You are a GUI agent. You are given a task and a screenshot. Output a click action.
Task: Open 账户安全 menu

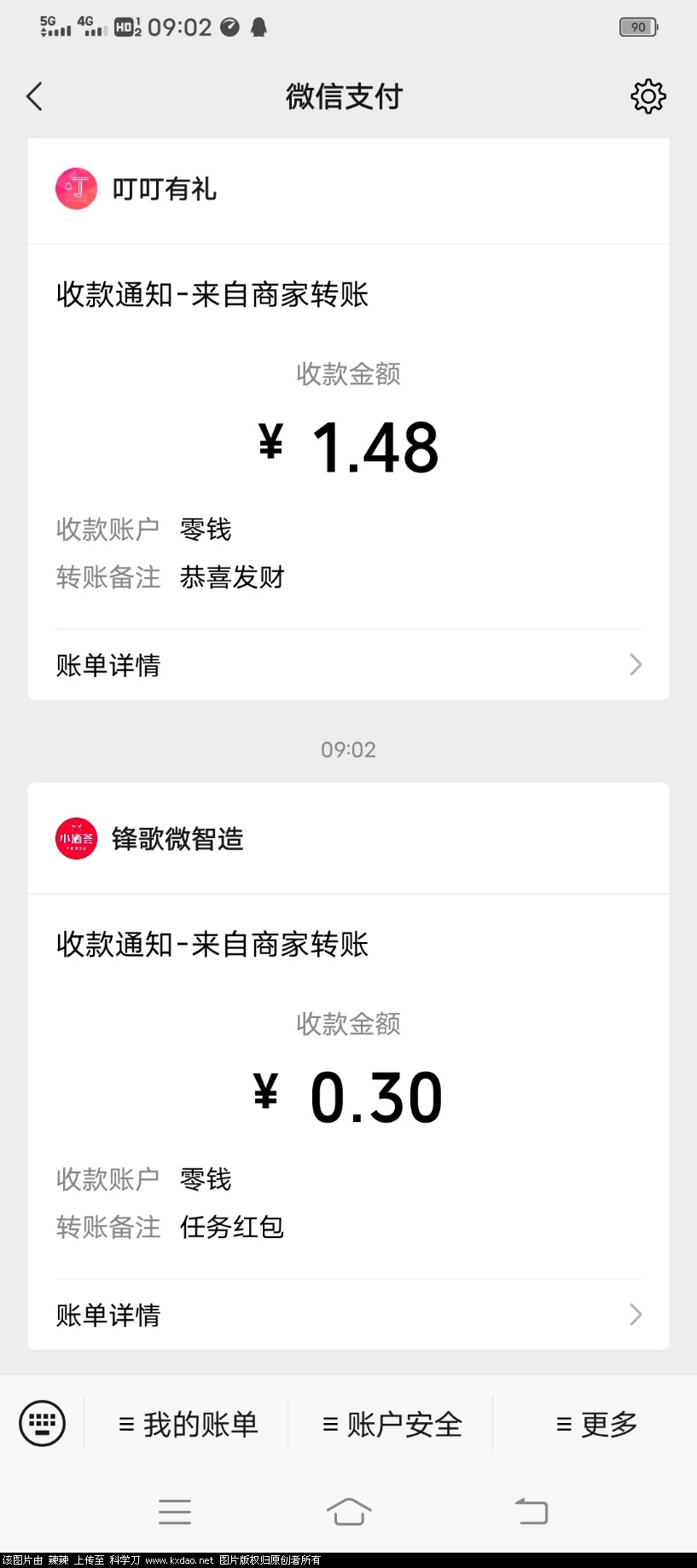point(392,1424)
